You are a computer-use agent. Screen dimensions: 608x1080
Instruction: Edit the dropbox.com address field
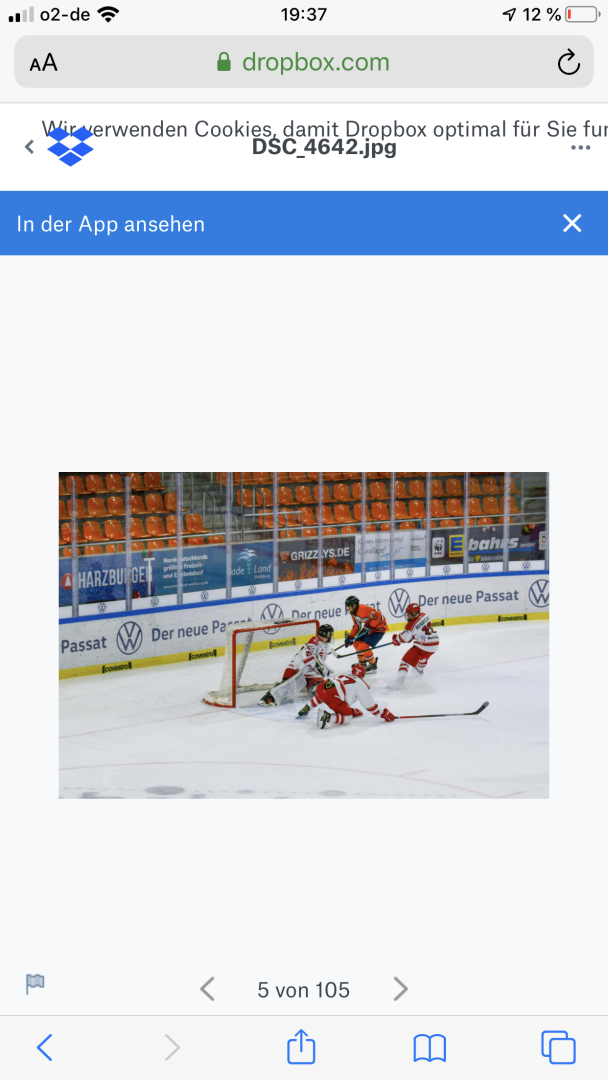[x=304, y=63]
